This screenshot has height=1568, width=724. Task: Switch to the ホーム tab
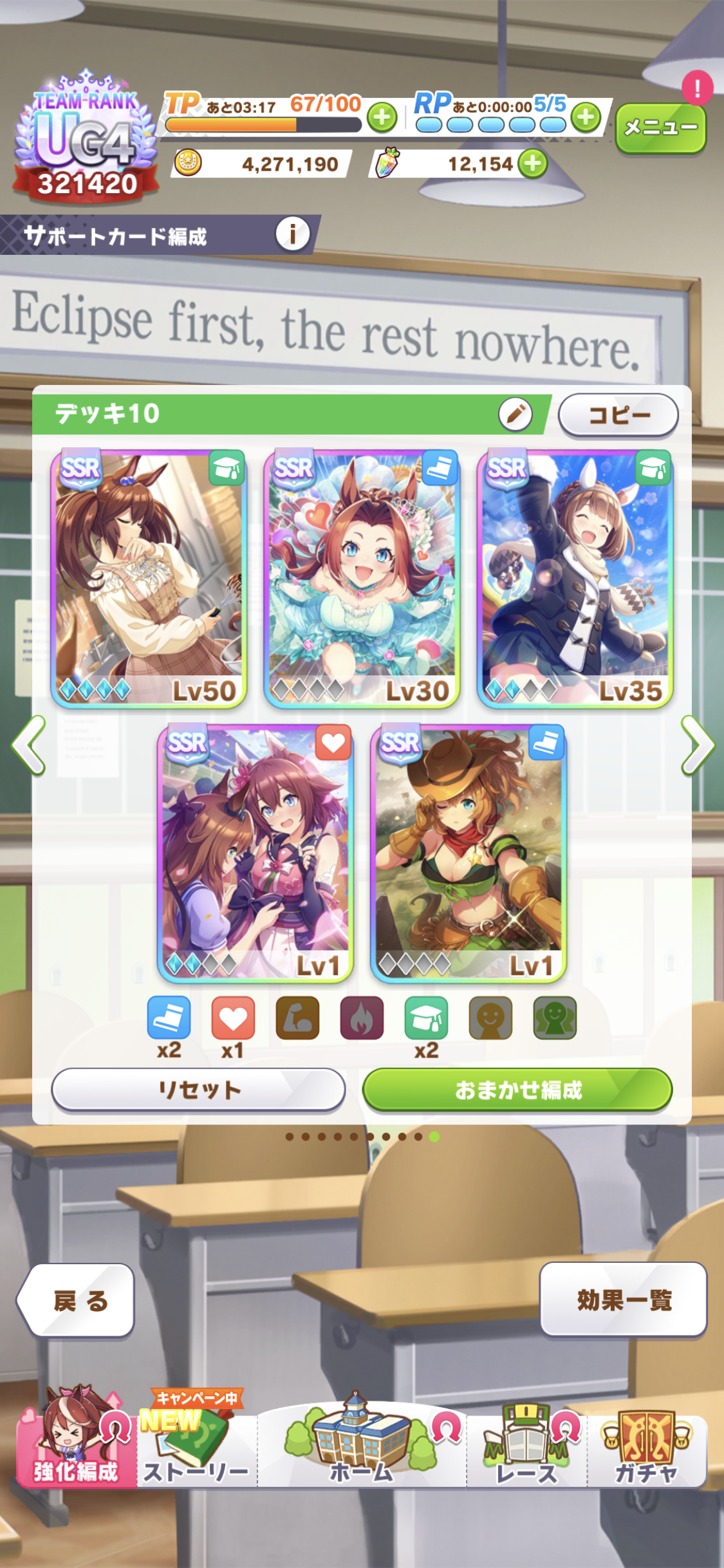coord(362,1448)
